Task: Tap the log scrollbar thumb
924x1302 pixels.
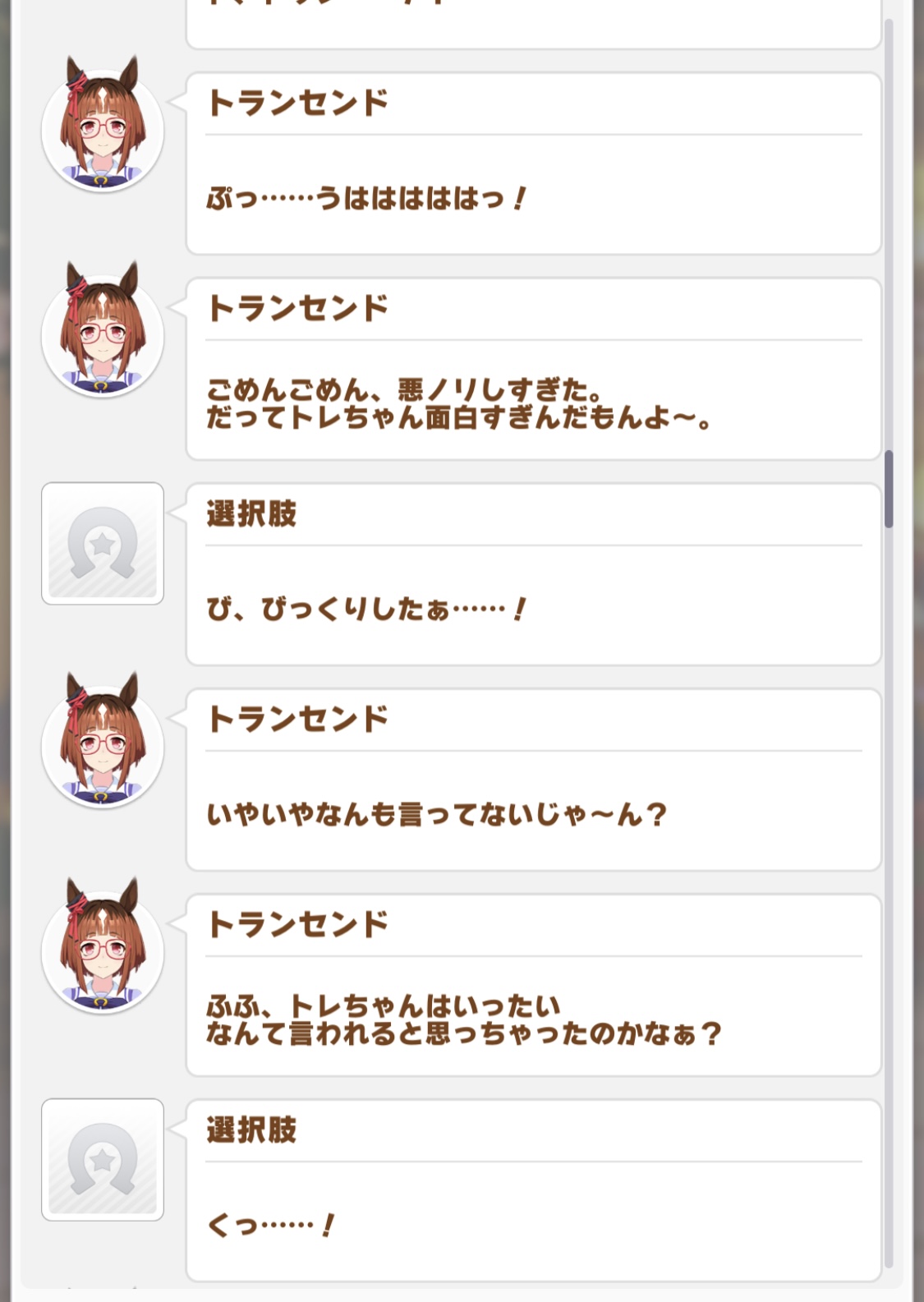Action: [x=889, y=489]
